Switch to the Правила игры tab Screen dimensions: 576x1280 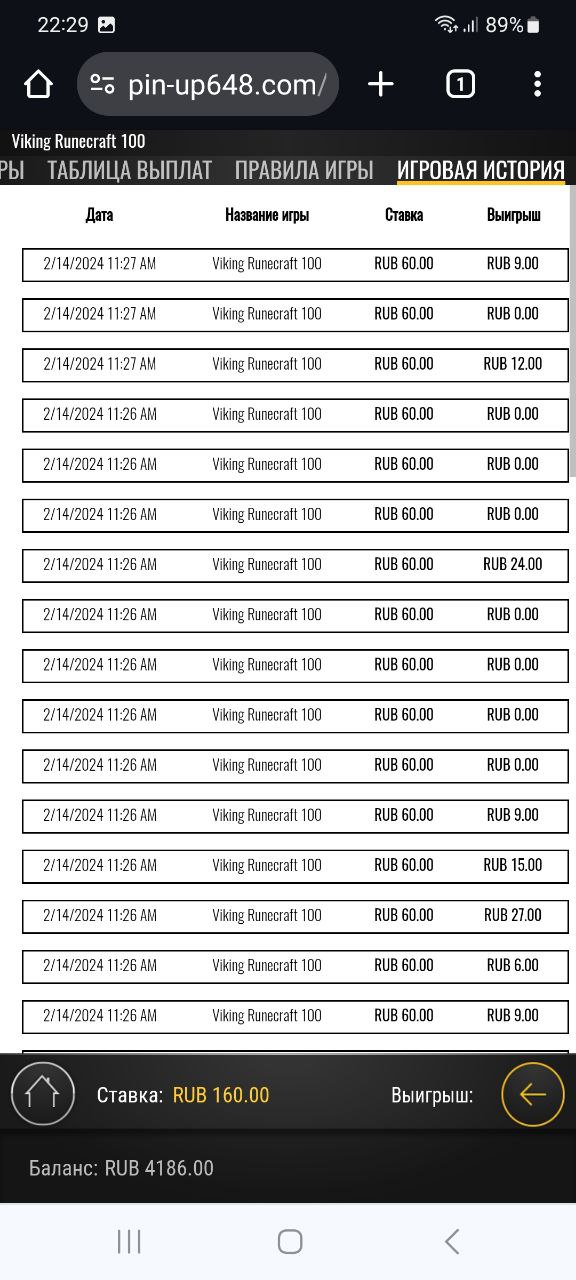(304, 170)
